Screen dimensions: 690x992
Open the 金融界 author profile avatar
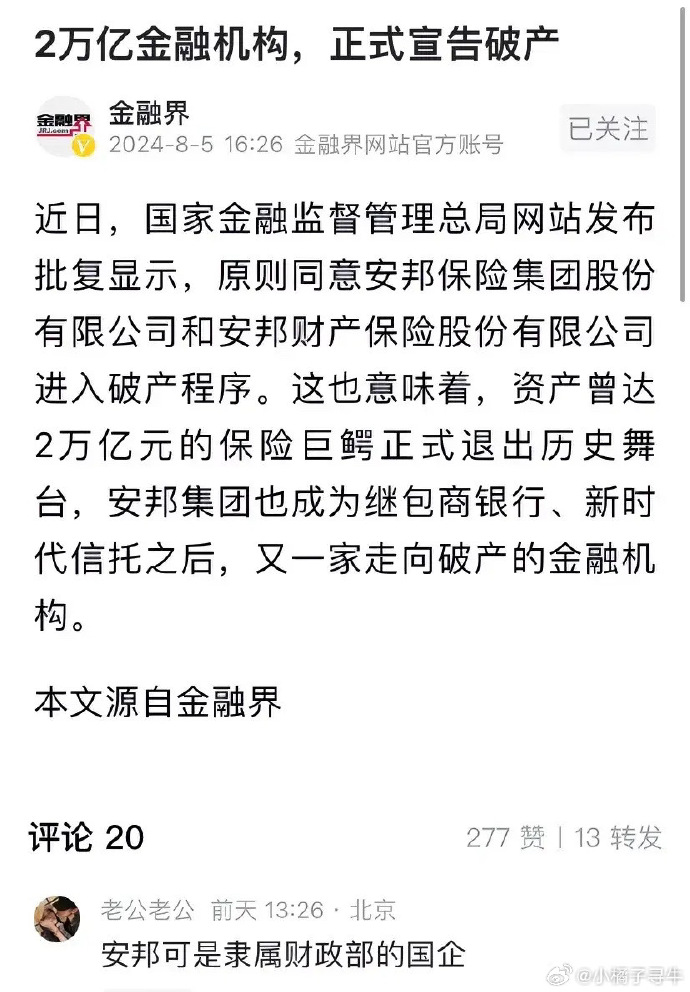pyautogui.click(x=64, y=127)
